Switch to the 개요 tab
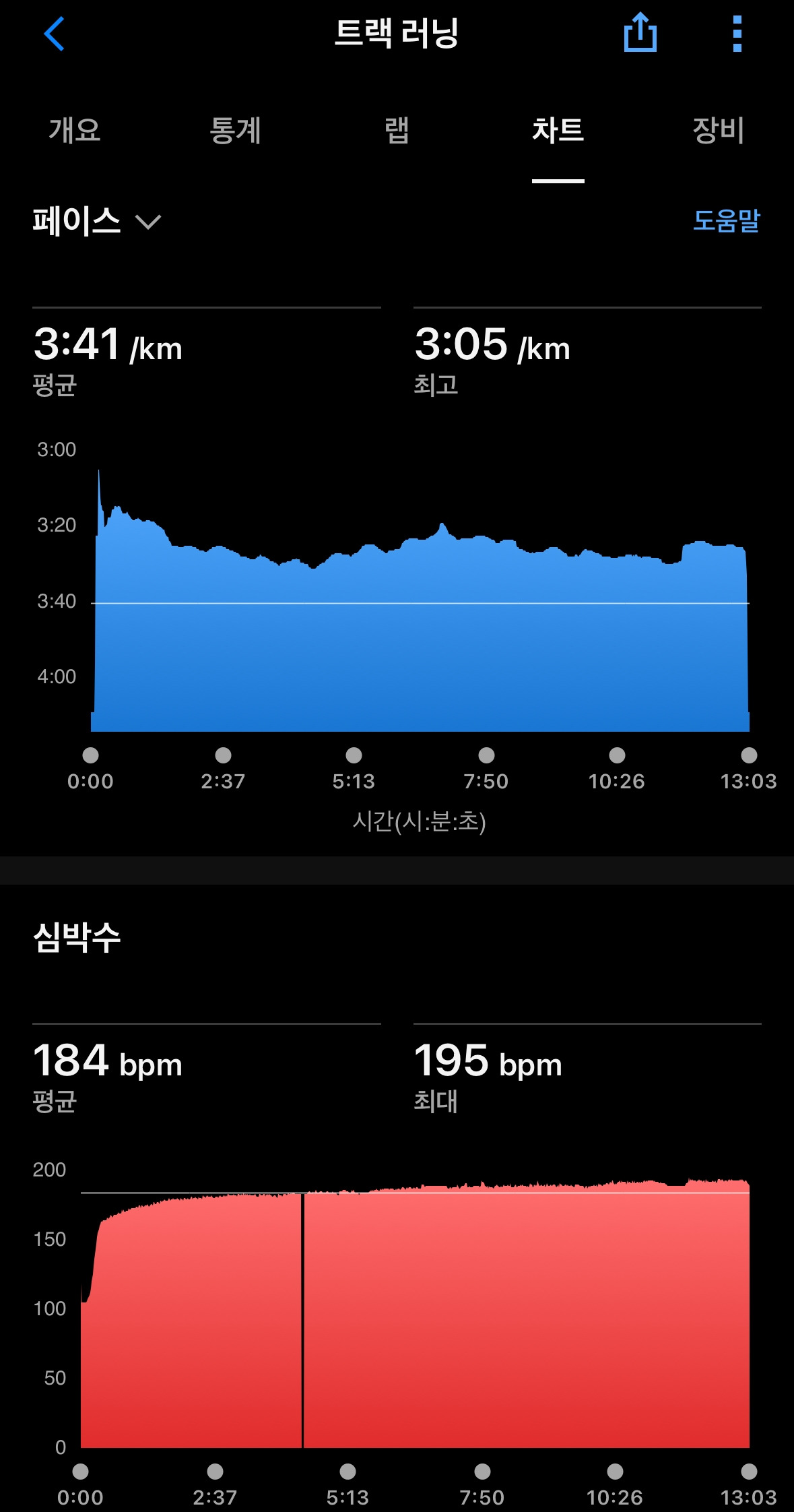 (75, 130)
